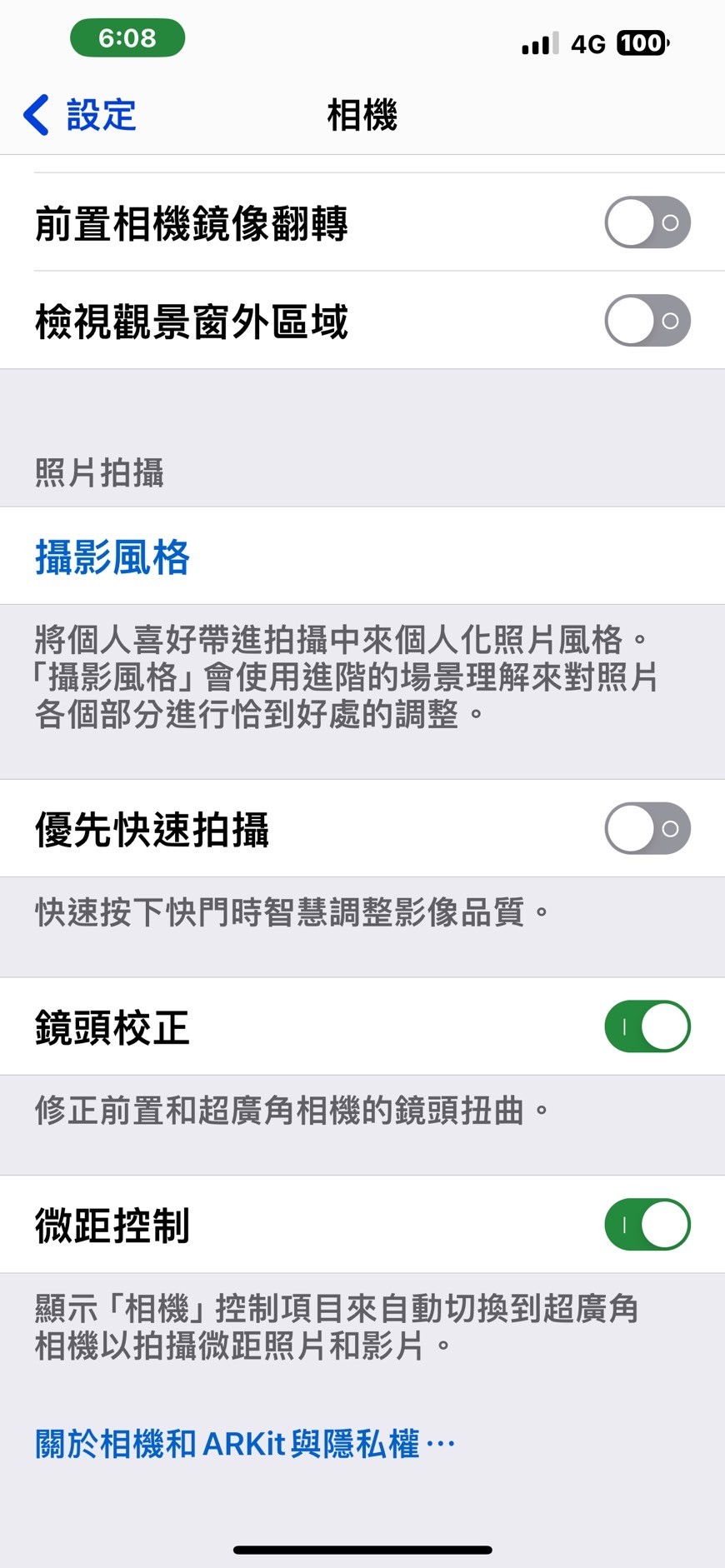Enable 前置相機鏡像翻轉 switch
Screen dimensions: 725x1568
coord(647,222)
